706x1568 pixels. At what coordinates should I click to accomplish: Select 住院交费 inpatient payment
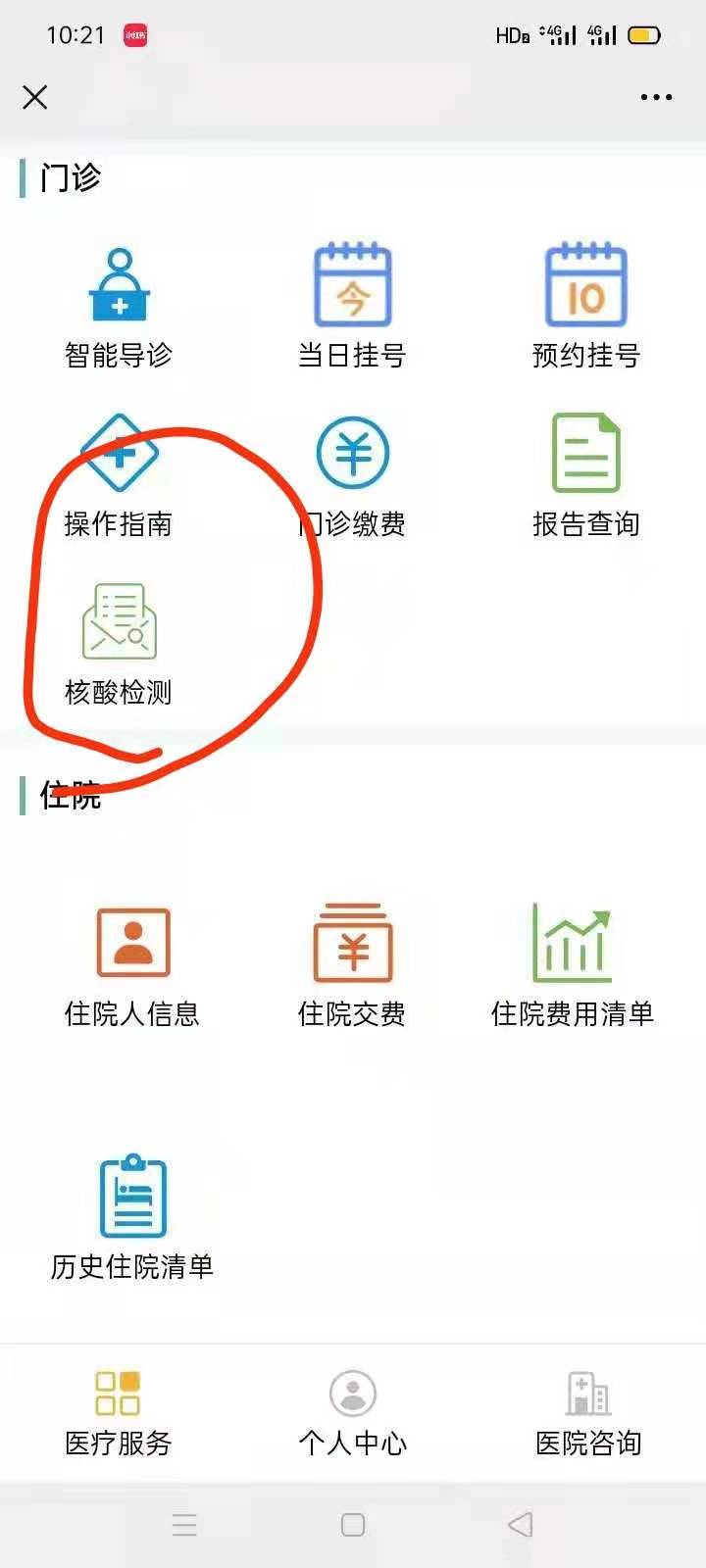[x=352, y=966]
